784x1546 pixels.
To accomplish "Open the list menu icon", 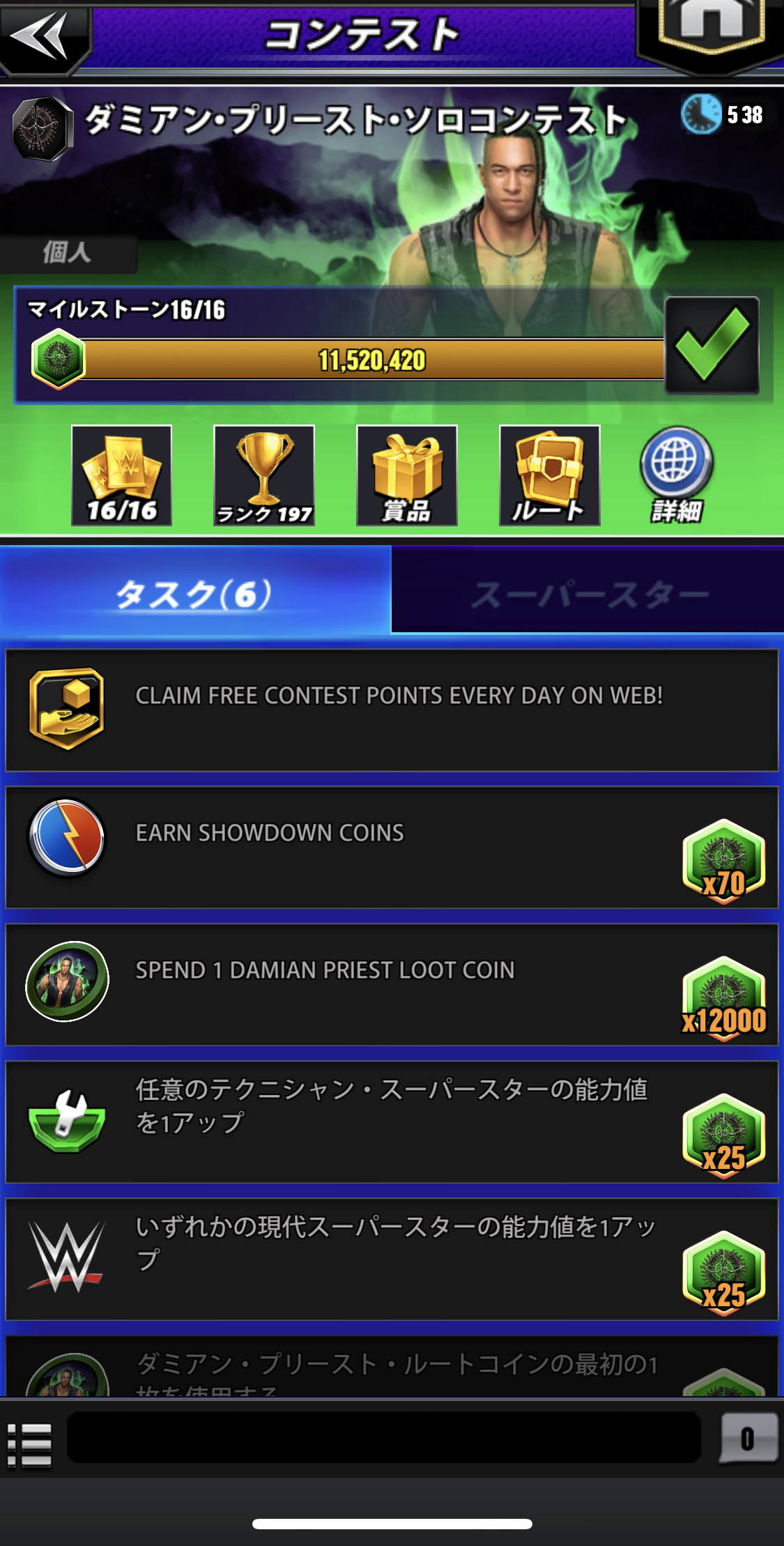I will 29,1445.
